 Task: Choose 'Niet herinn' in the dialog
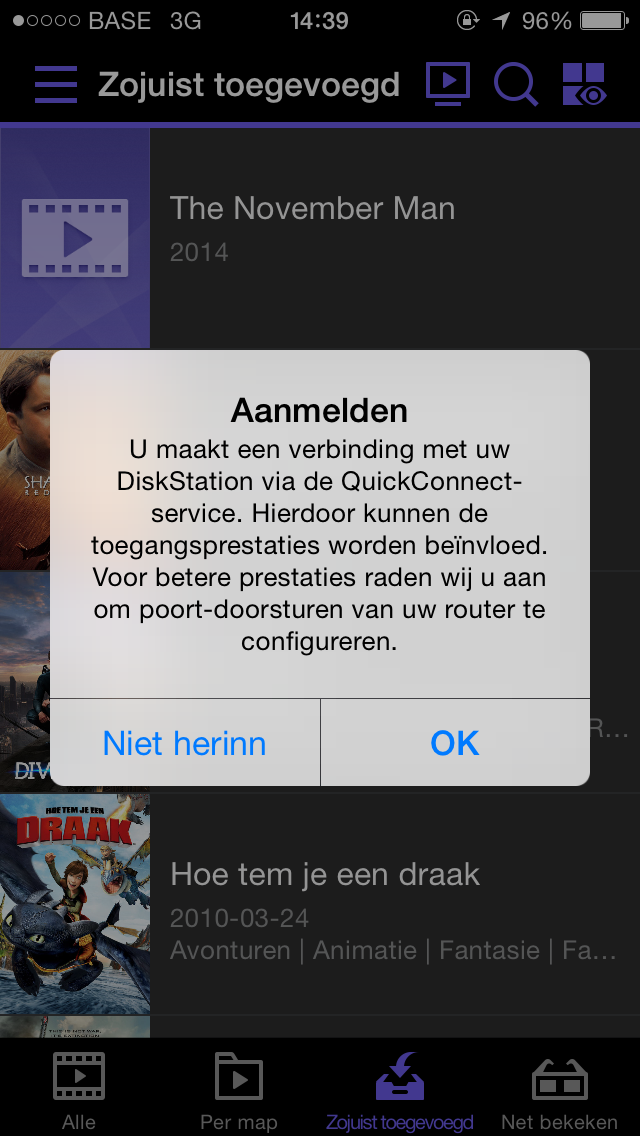185,743
